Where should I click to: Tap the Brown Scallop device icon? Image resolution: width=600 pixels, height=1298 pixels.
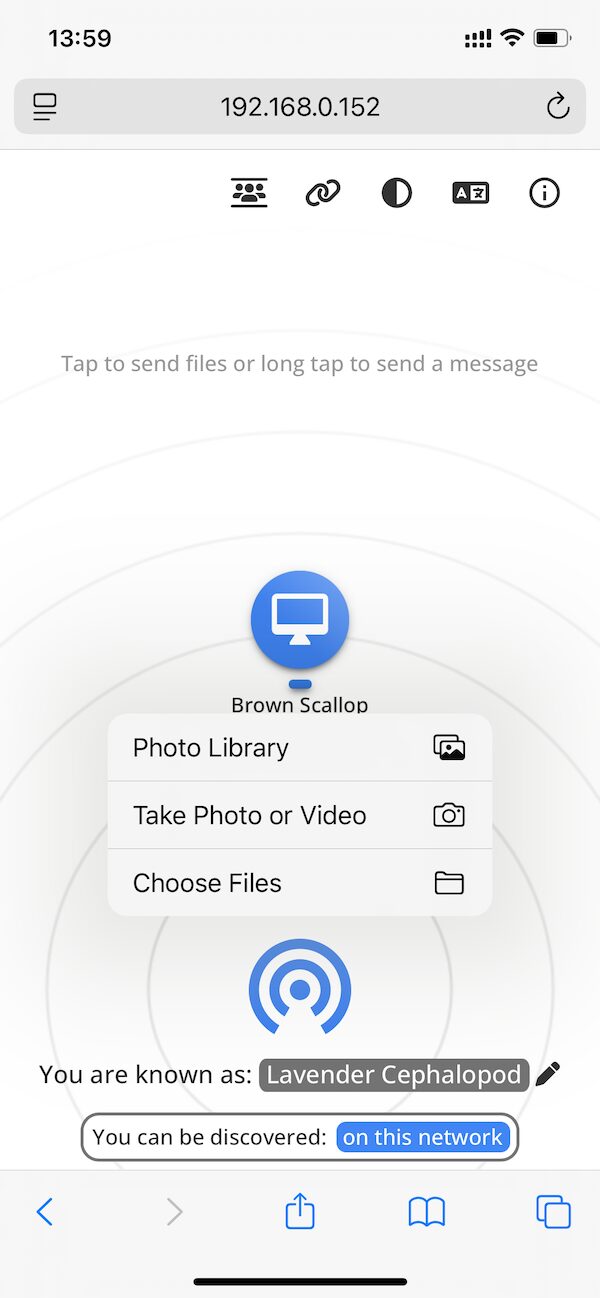click(299, 620)
